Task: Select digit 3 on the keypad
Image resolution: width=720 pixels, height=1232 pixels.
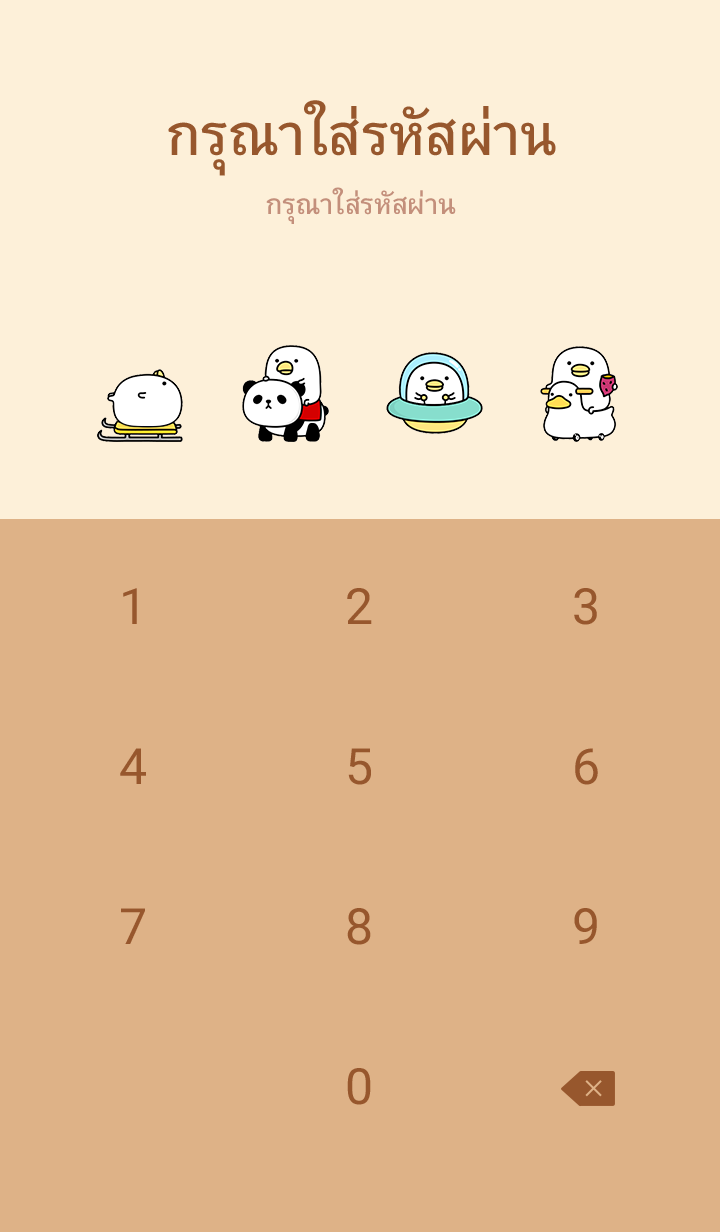Action: click(585, 607)
